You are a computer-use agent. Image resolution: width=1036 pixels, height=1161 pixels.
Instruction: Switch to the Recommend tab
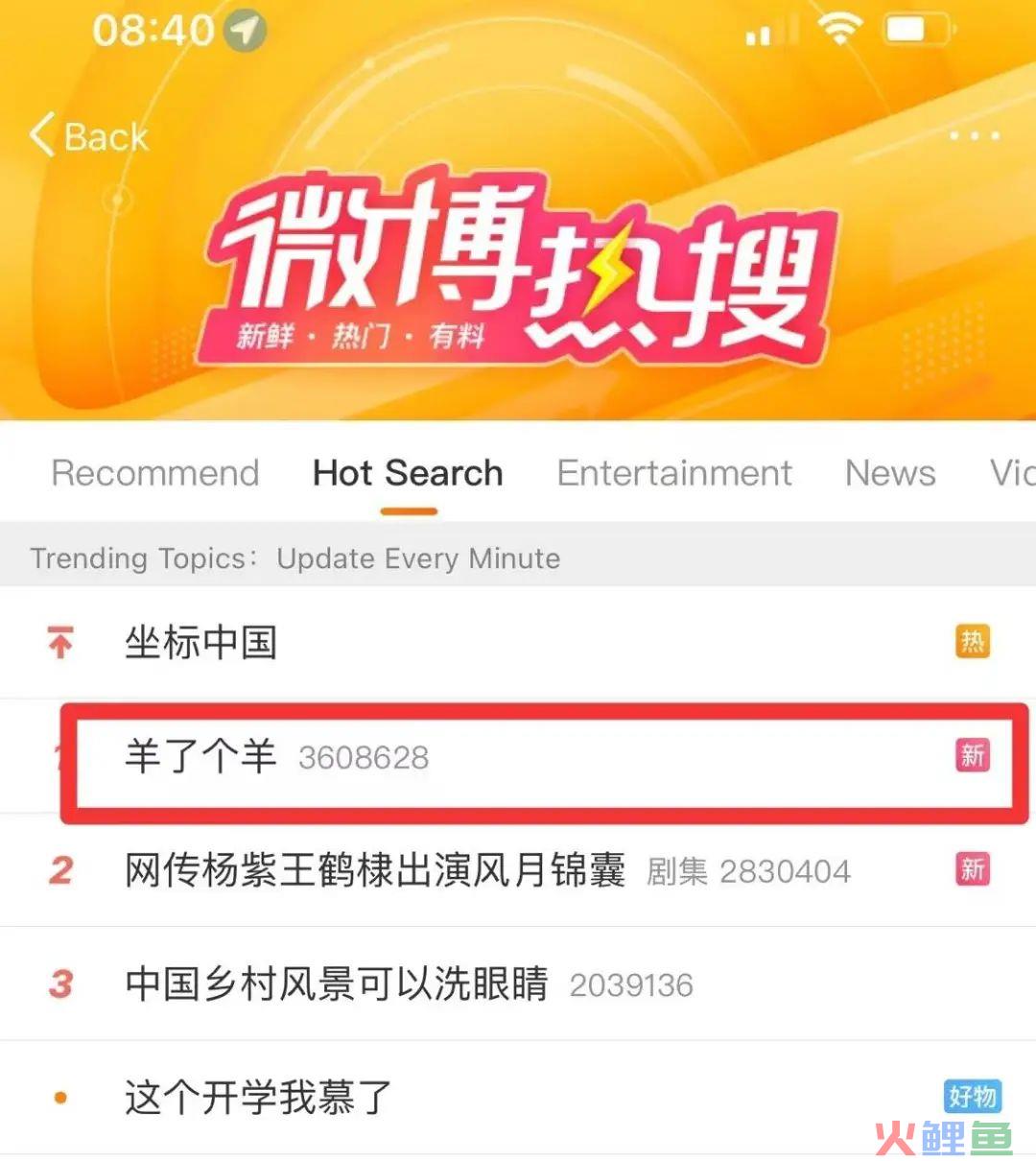(x=155, y=473)
